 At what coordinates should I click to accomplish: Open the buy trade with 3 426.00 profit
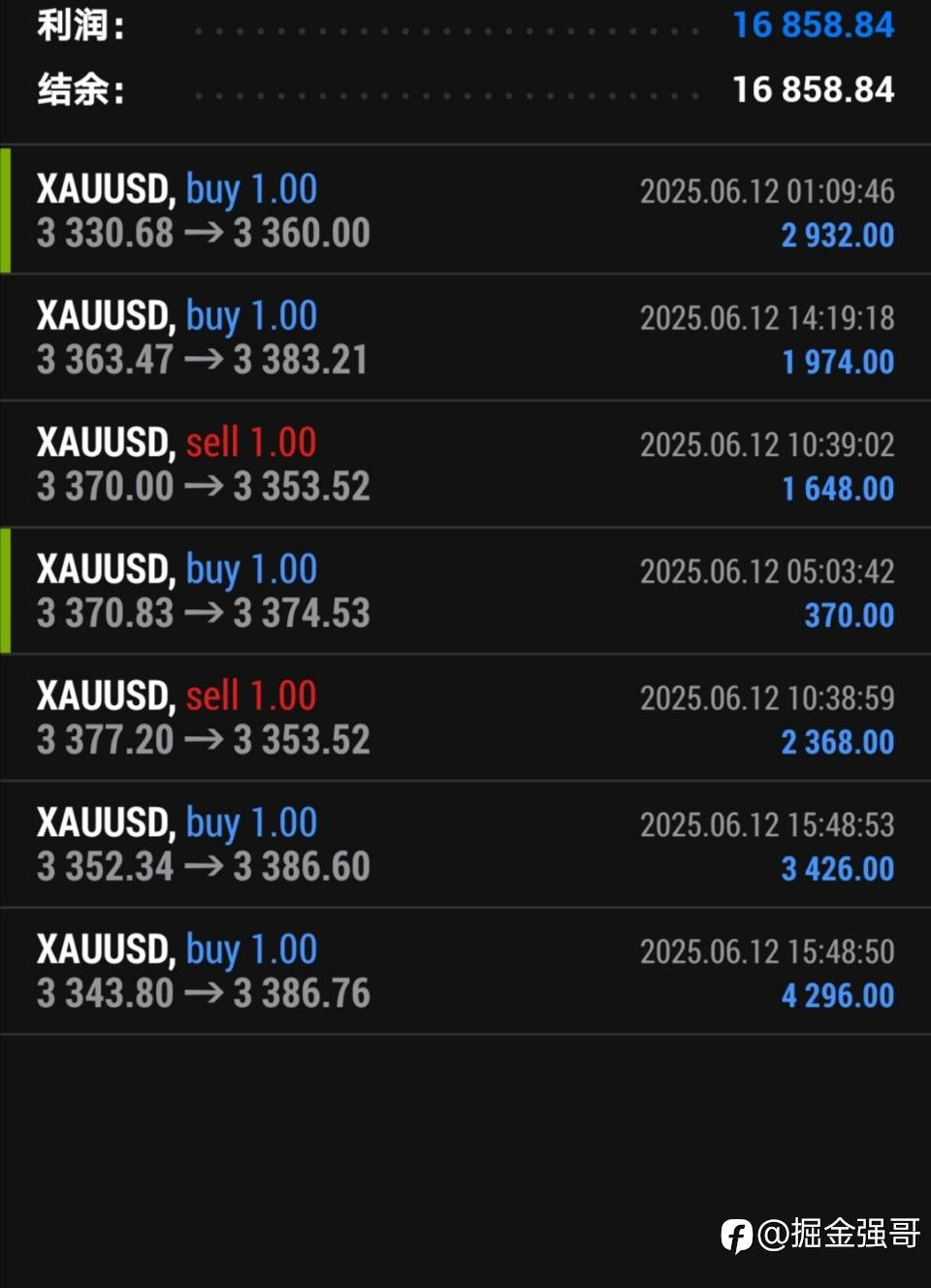pyautogui.click(x=465, y=845)
